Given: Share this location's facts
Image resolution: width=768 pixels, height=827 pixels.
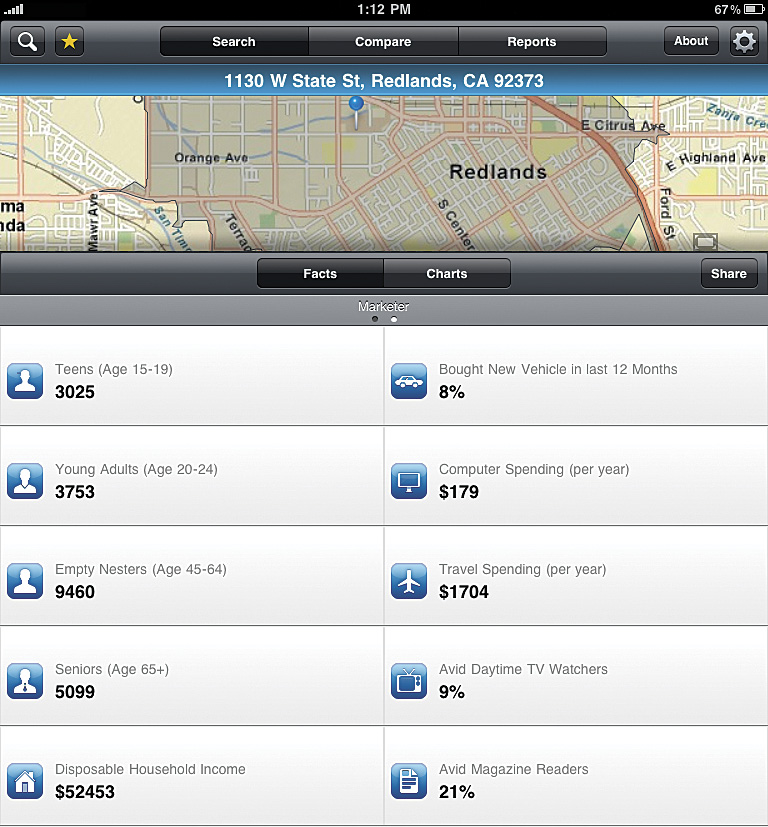Looking at the screenshot, I should [x=728, y=273].
